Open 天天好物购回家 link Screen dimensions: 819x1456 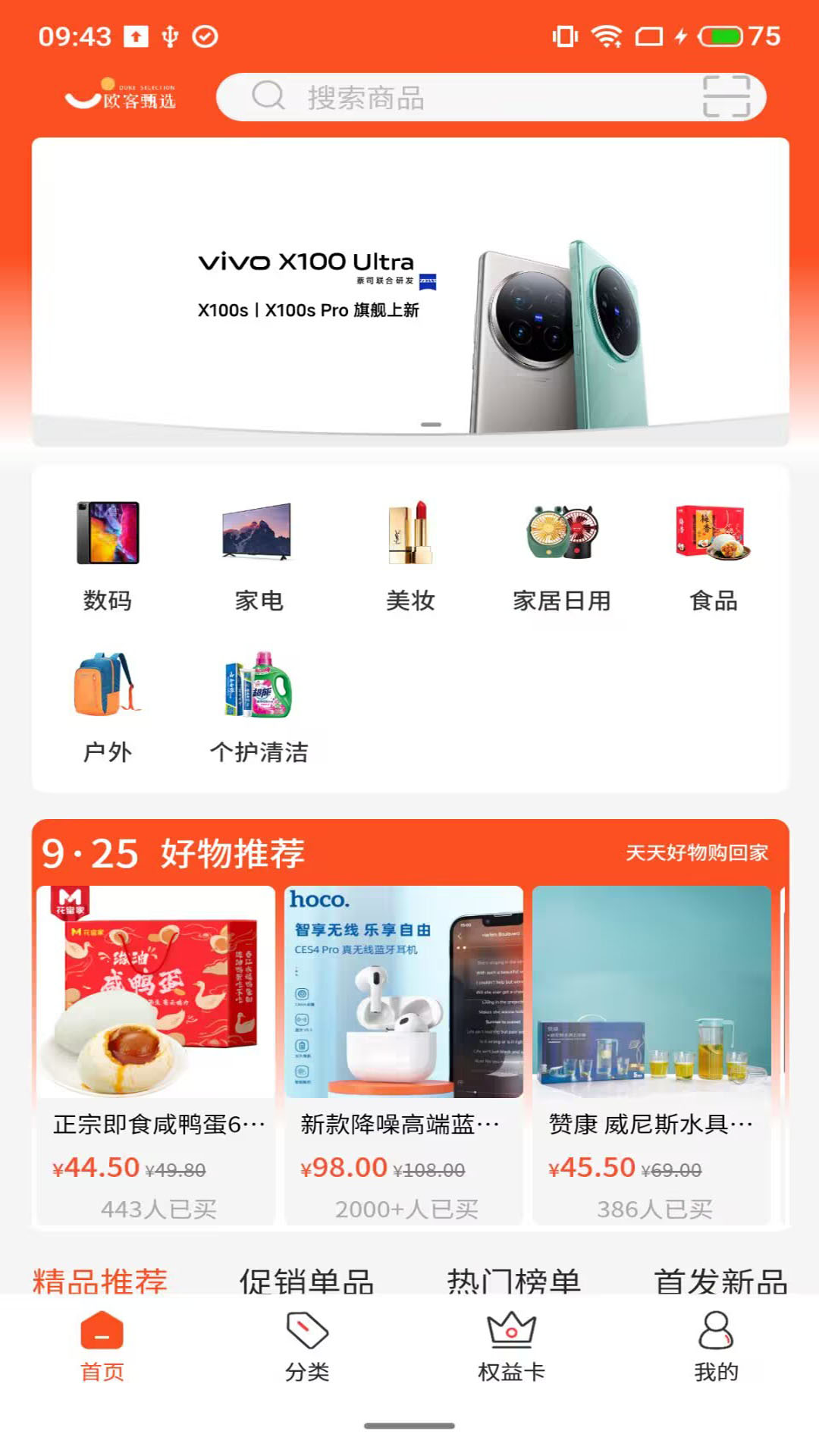(x=696, y=853)
